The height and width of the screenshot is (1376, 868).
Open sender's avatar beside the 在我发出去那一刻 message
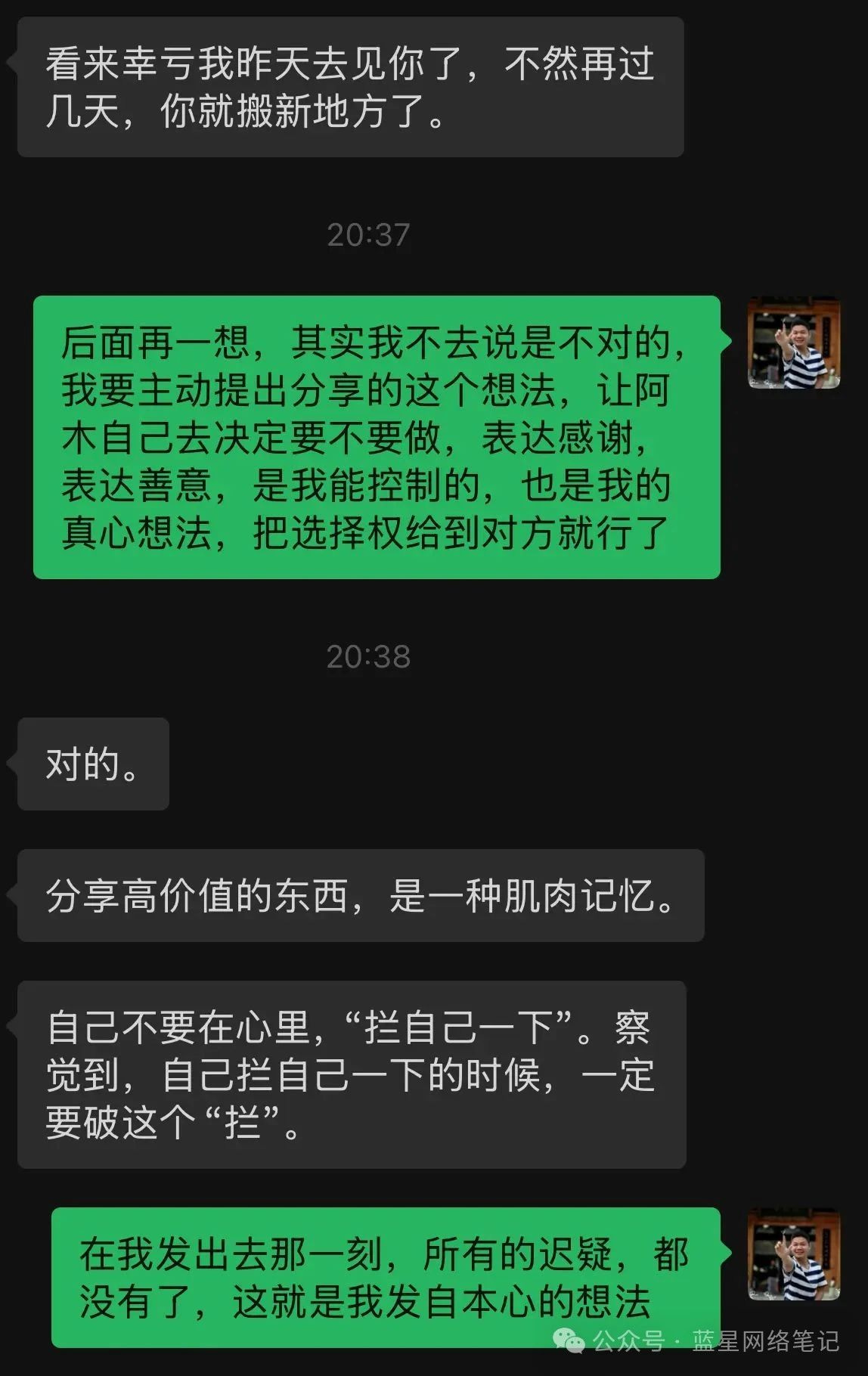click(794, 1254)
